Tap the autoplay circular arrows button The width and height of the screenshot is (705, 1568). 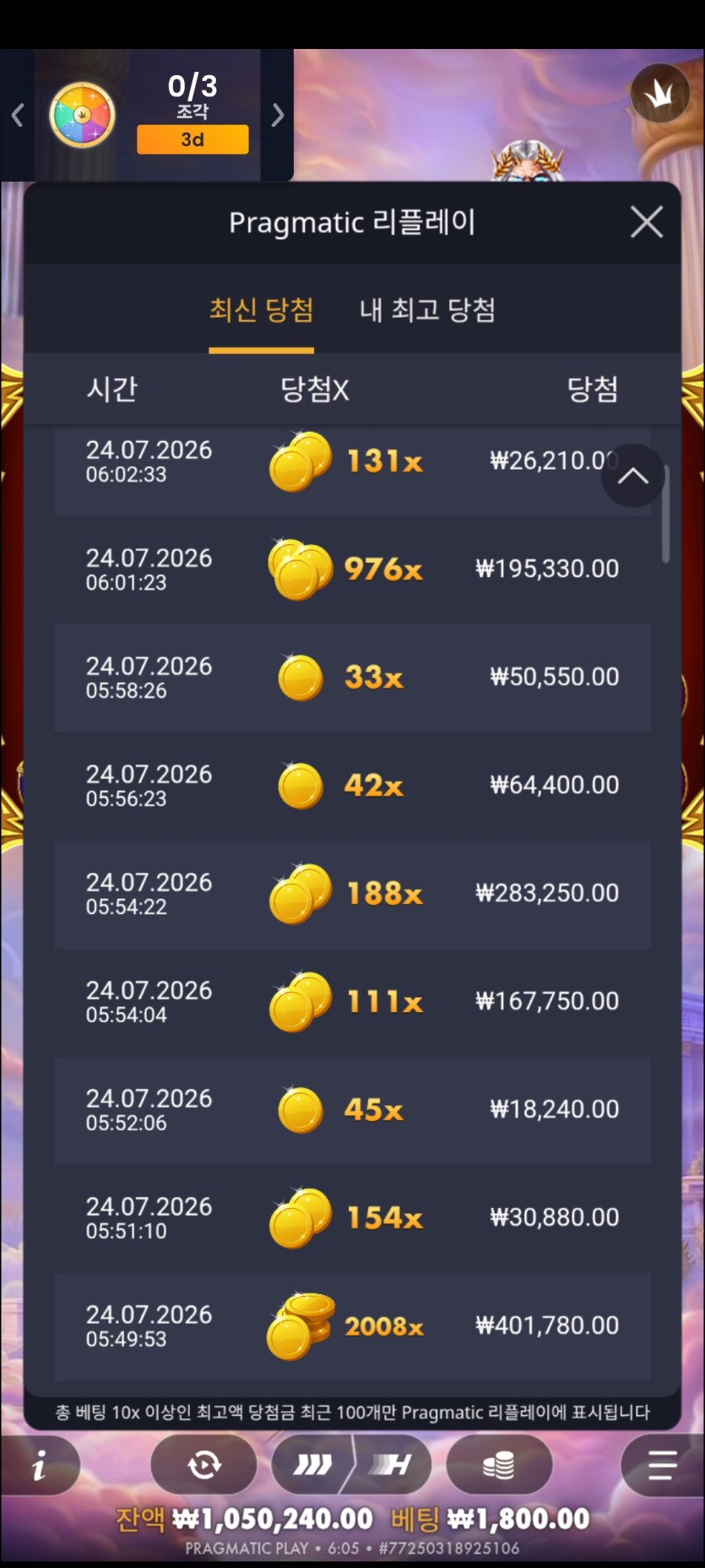203,1465
